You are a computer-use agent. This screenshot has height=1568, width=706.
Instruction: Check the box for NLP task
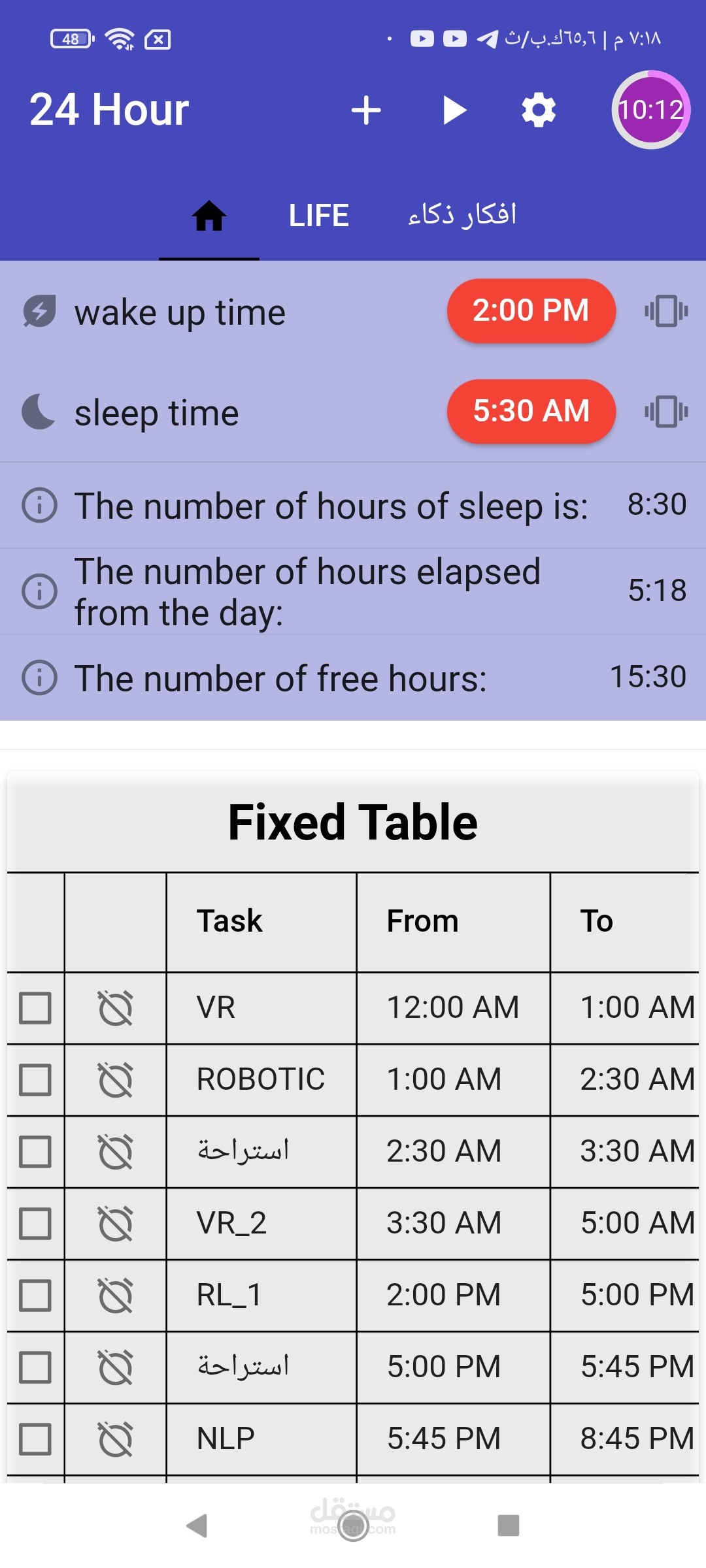35,1439
